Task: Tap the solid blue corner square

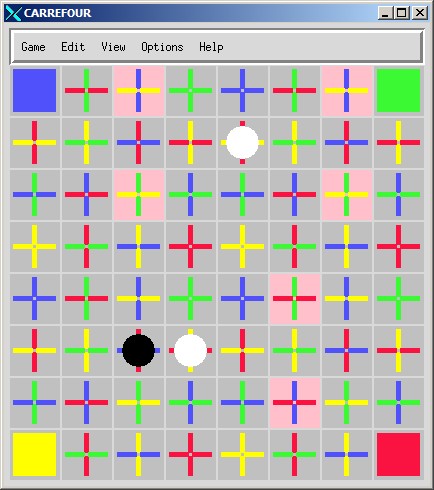Action: (x=34, y=90)
